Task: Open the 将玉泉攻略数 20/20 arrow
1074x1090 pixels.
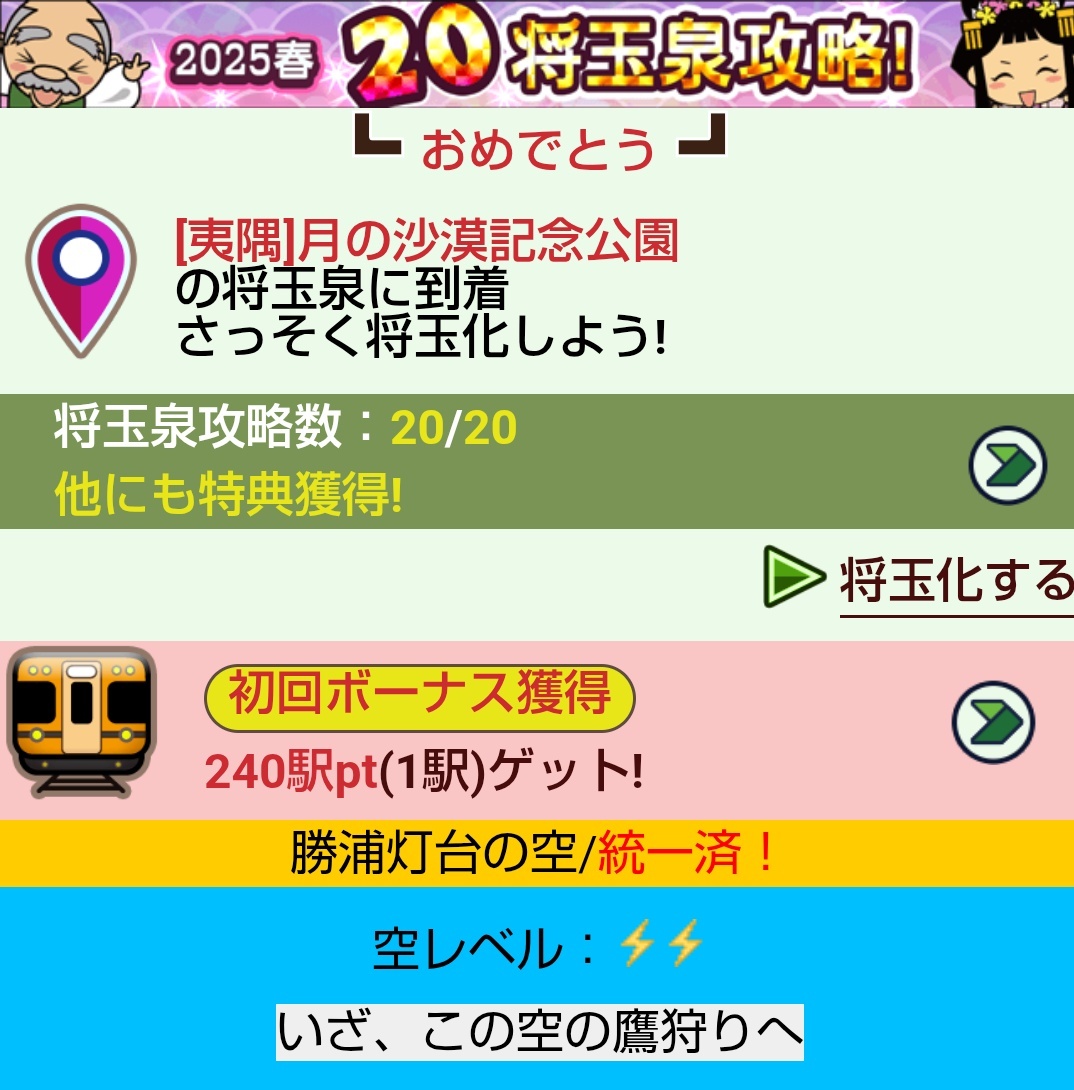Action: point(1007,464)
